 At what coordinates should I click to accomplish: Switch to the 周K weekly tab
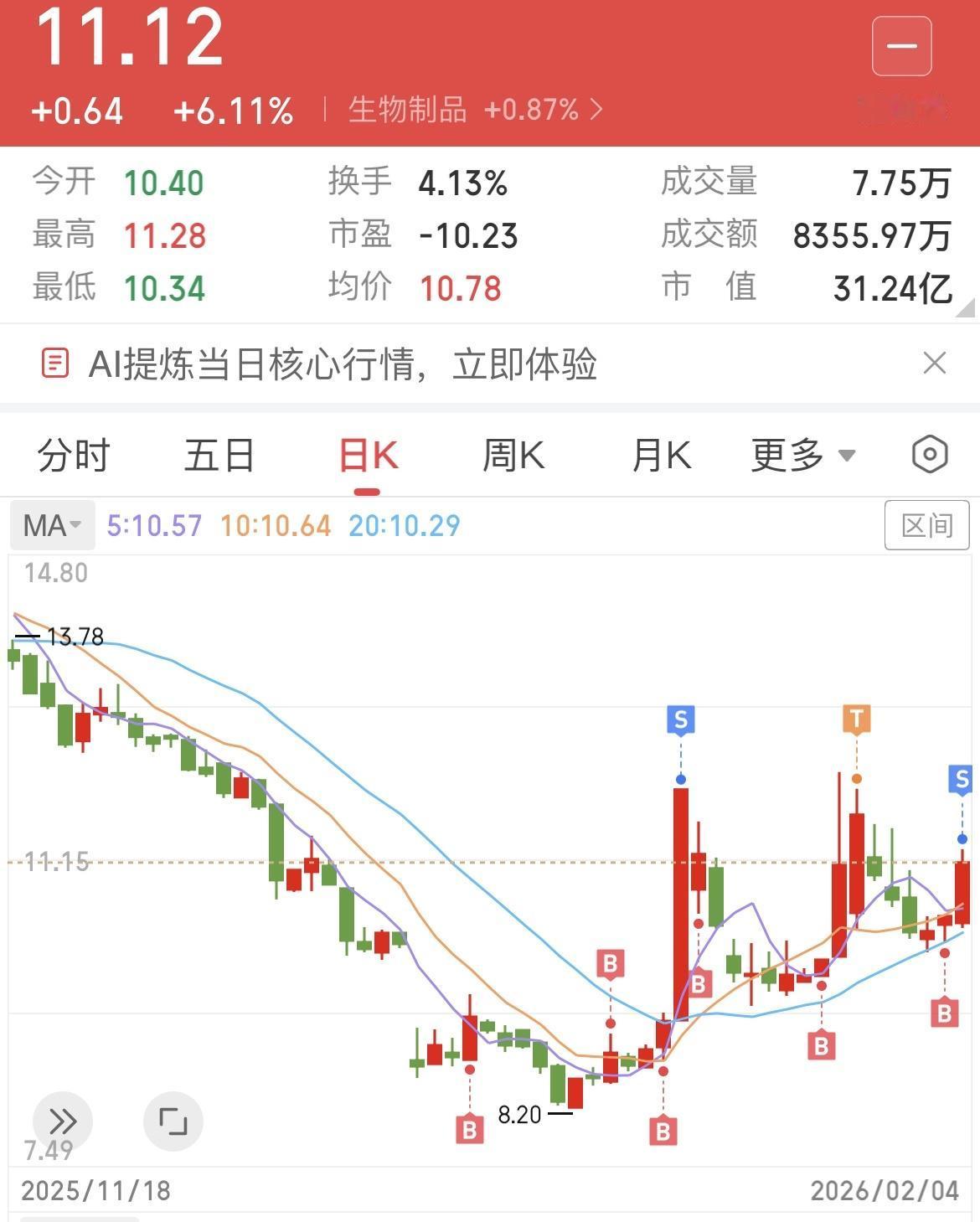pos(513,455)
